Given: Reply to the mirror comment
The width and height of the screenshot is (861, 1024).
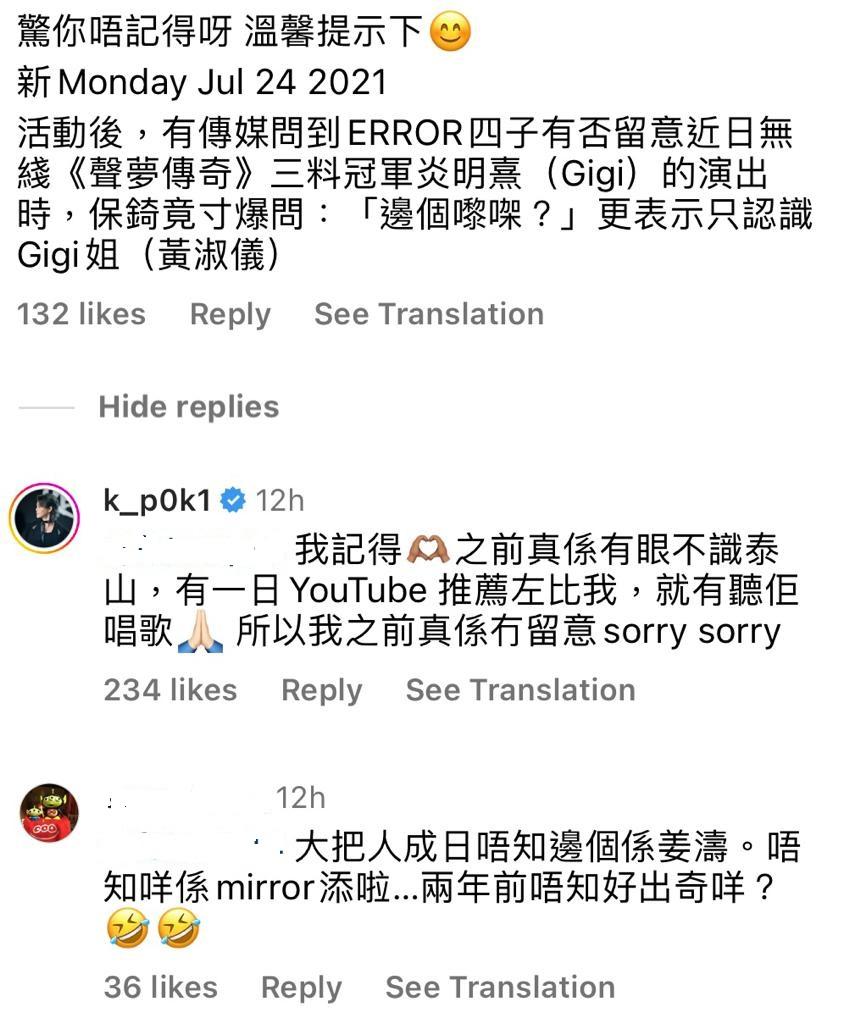Looking at the screenshot, I should 301,987.
